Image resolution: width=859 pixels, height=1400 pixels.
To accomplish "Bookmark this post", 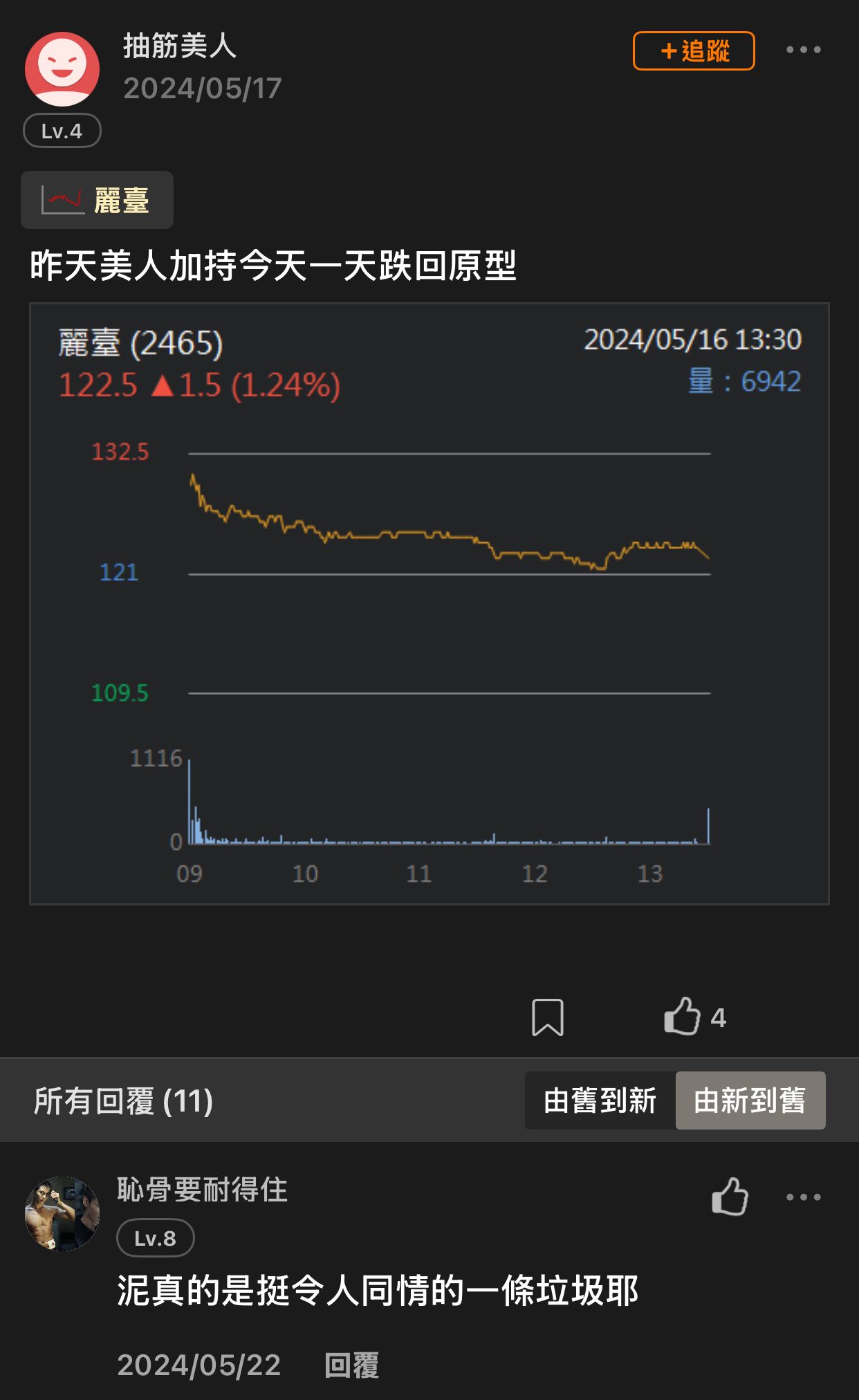I will click(547, 1017).
